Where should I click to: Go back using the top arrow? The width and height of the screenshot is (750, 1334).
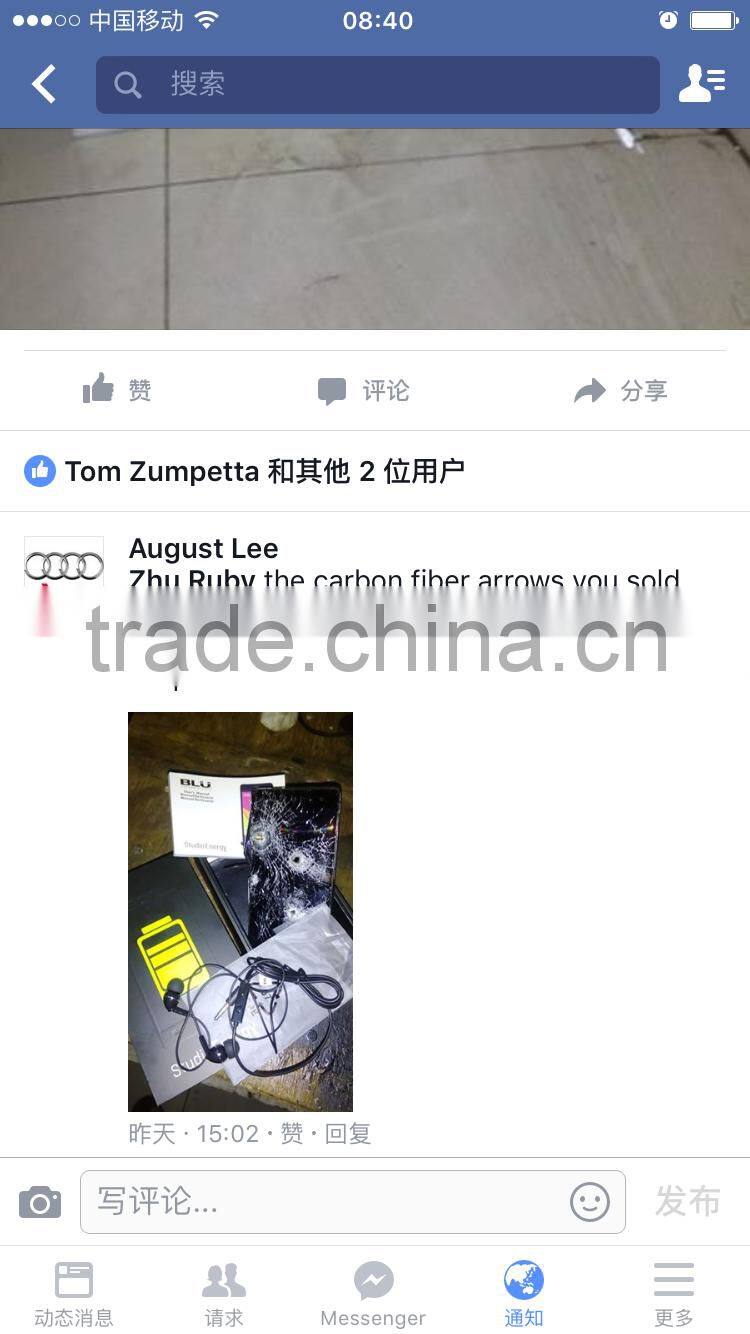point(44,85)
